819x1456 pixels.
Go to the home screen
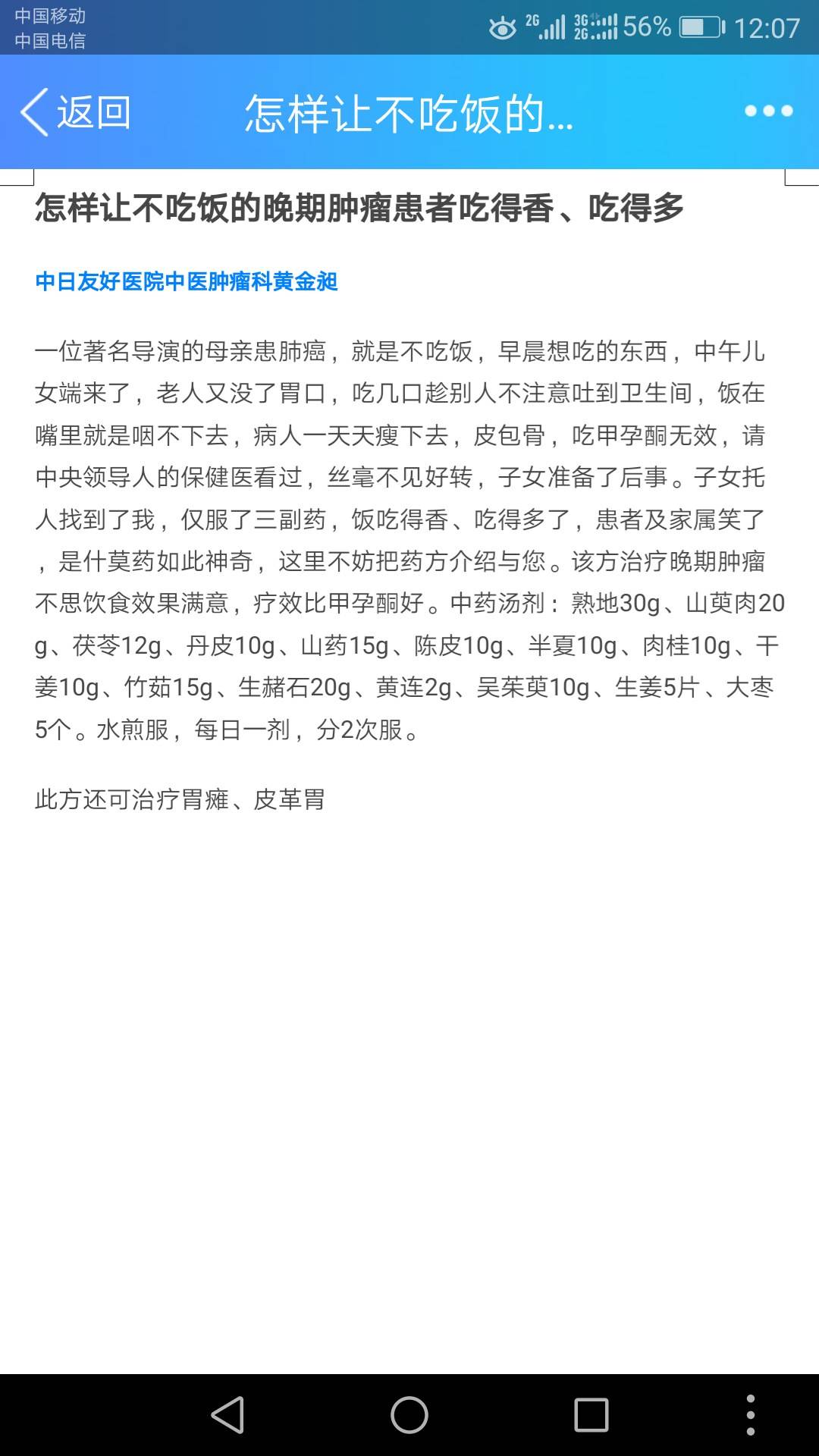409,1415
